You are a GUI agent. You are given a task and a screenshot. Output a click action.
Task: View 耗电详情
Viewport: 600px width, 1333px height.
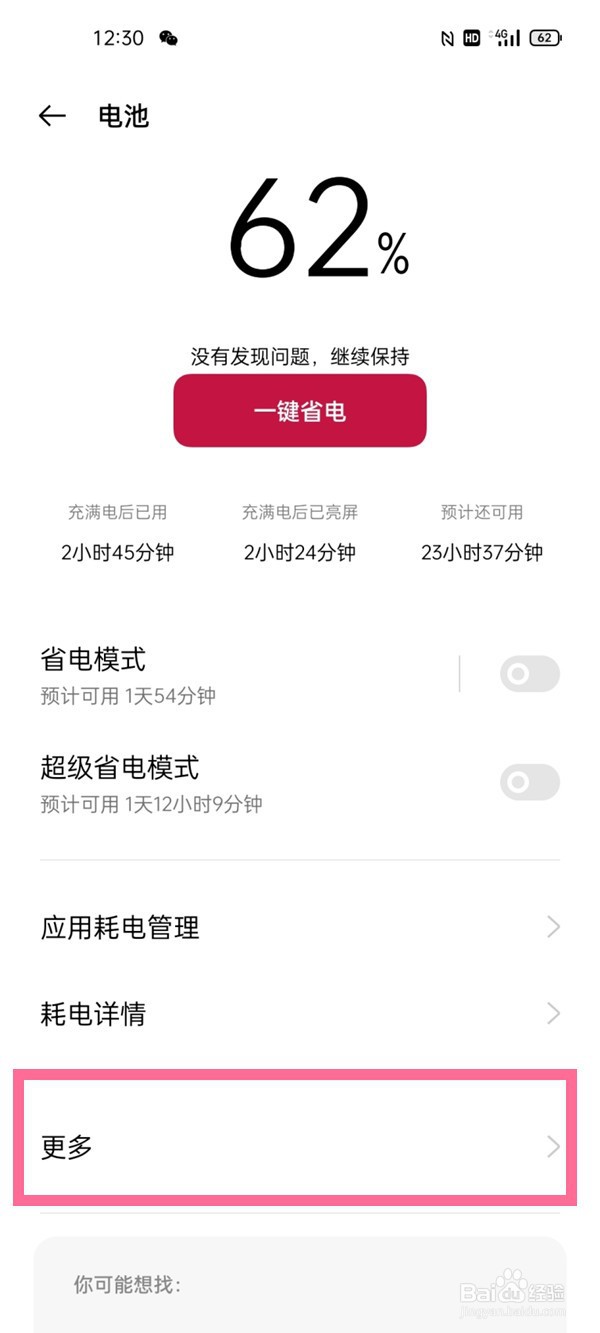coord(300,1014)
